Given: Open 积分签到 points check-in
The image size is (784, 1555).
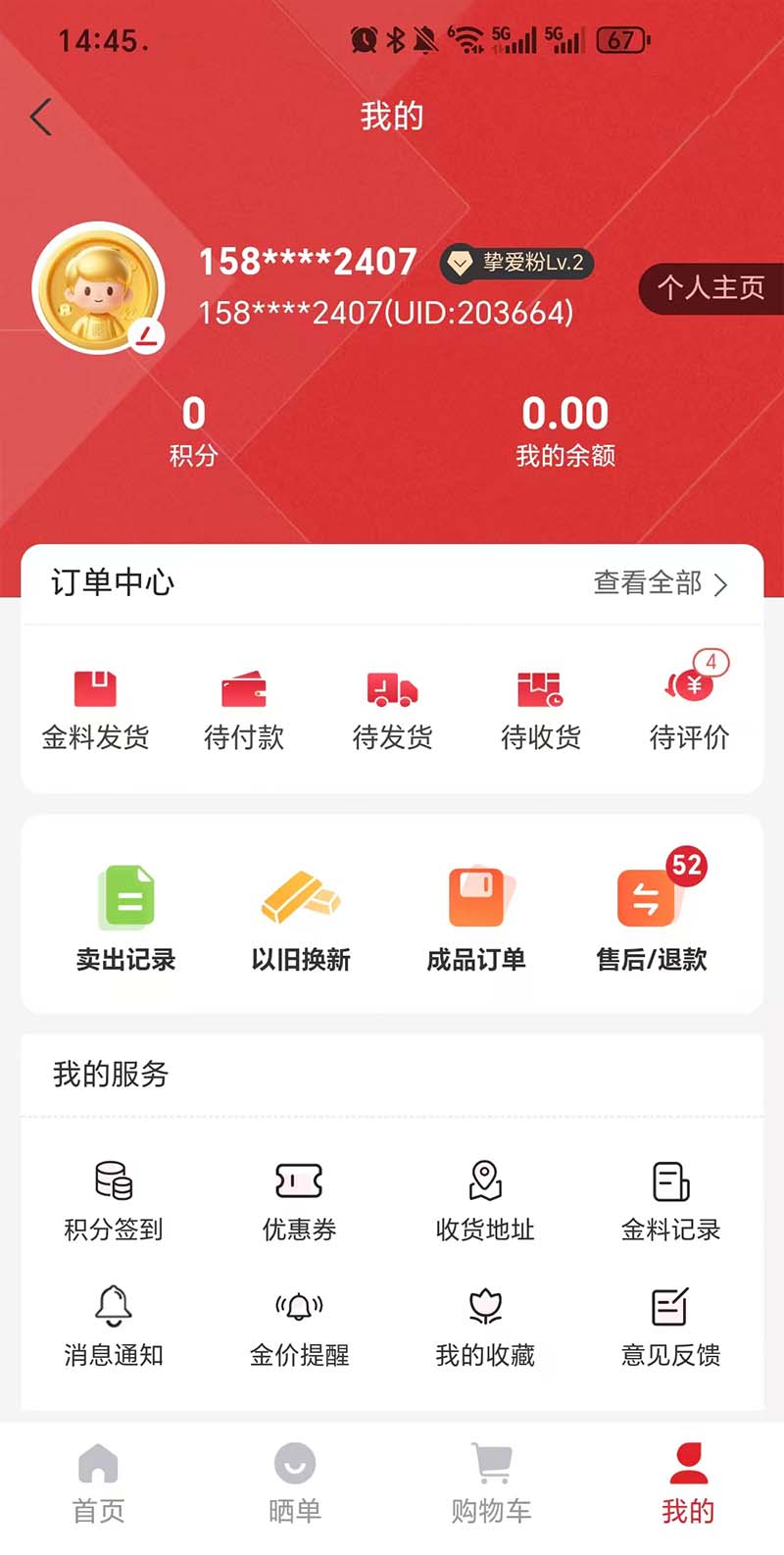Looking at the screenshot, I should coord(114,1200).
